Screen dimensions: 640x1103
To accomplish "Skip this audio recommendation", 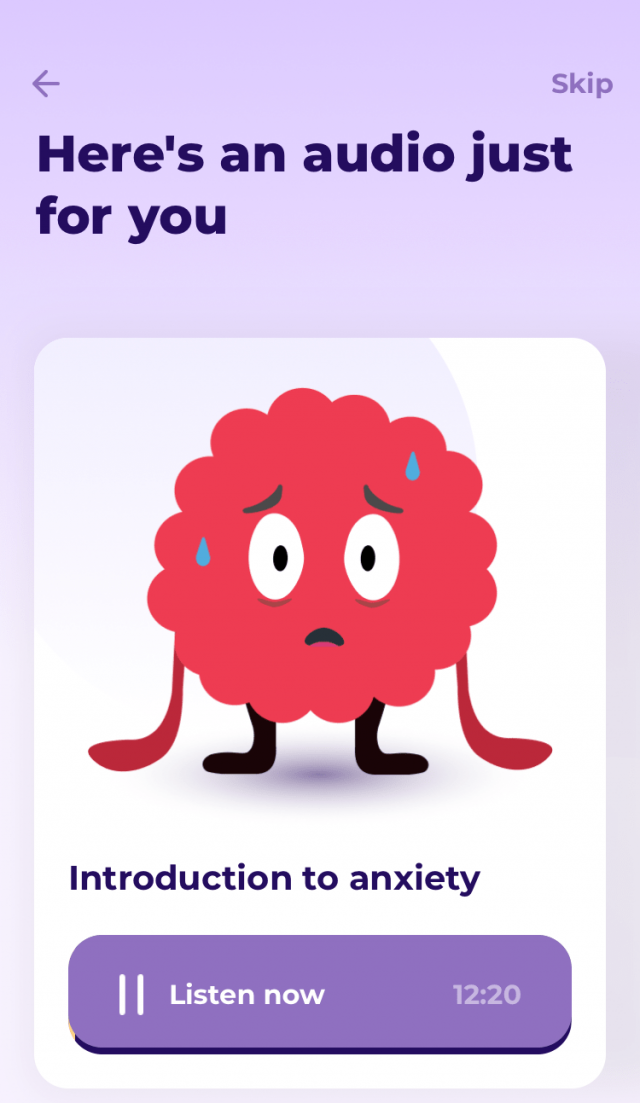I will tap(581, 84).
